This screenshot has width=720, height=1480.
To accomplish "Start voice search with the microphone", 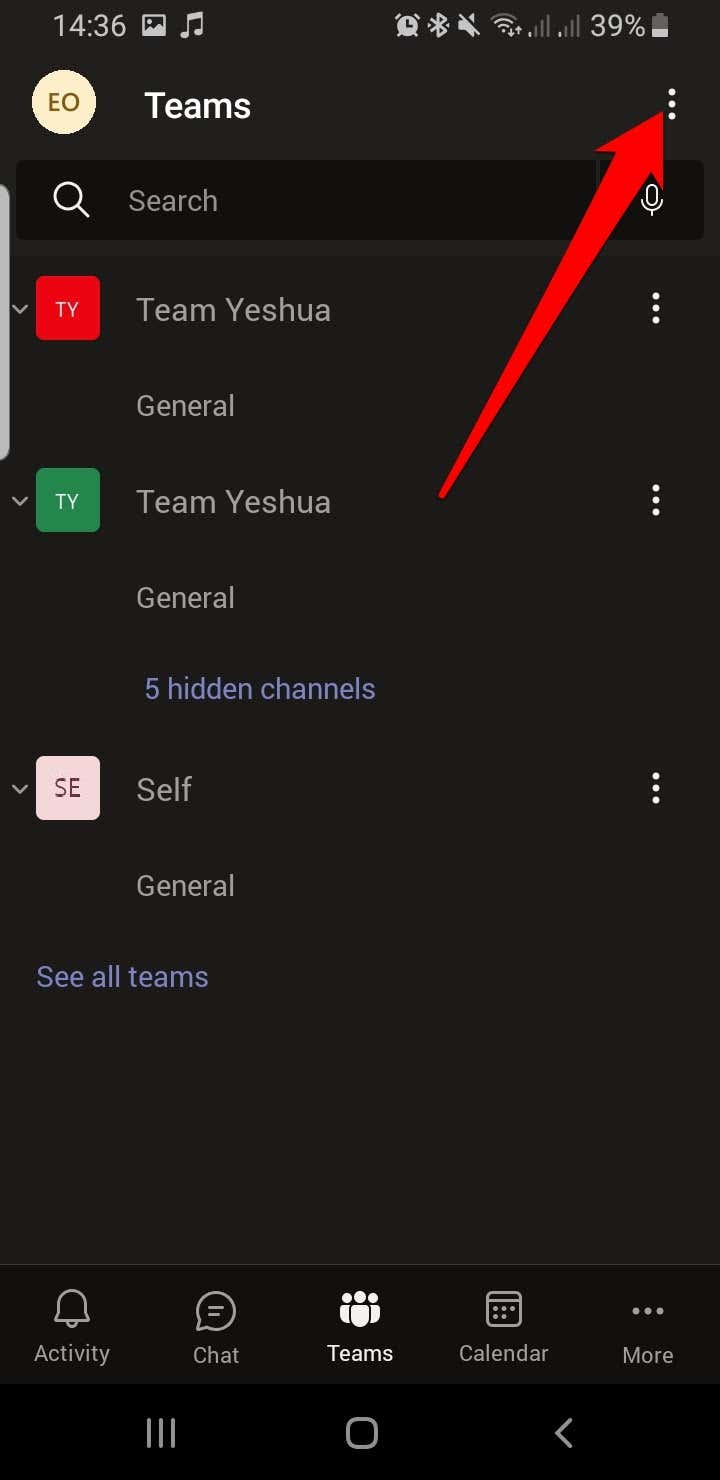I will (652, 200).
